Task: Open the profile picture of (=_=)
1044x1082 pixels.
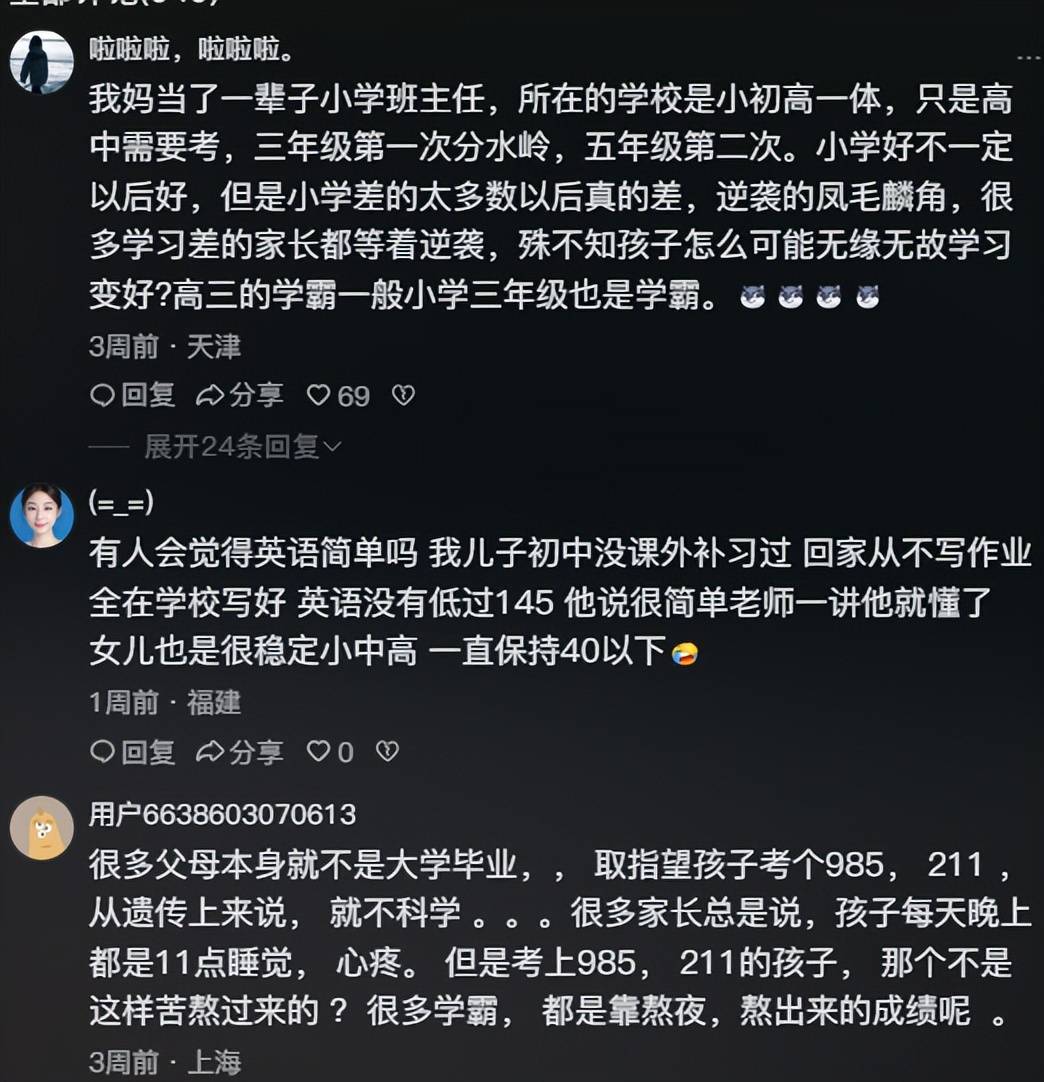Action: coord(41,516)
